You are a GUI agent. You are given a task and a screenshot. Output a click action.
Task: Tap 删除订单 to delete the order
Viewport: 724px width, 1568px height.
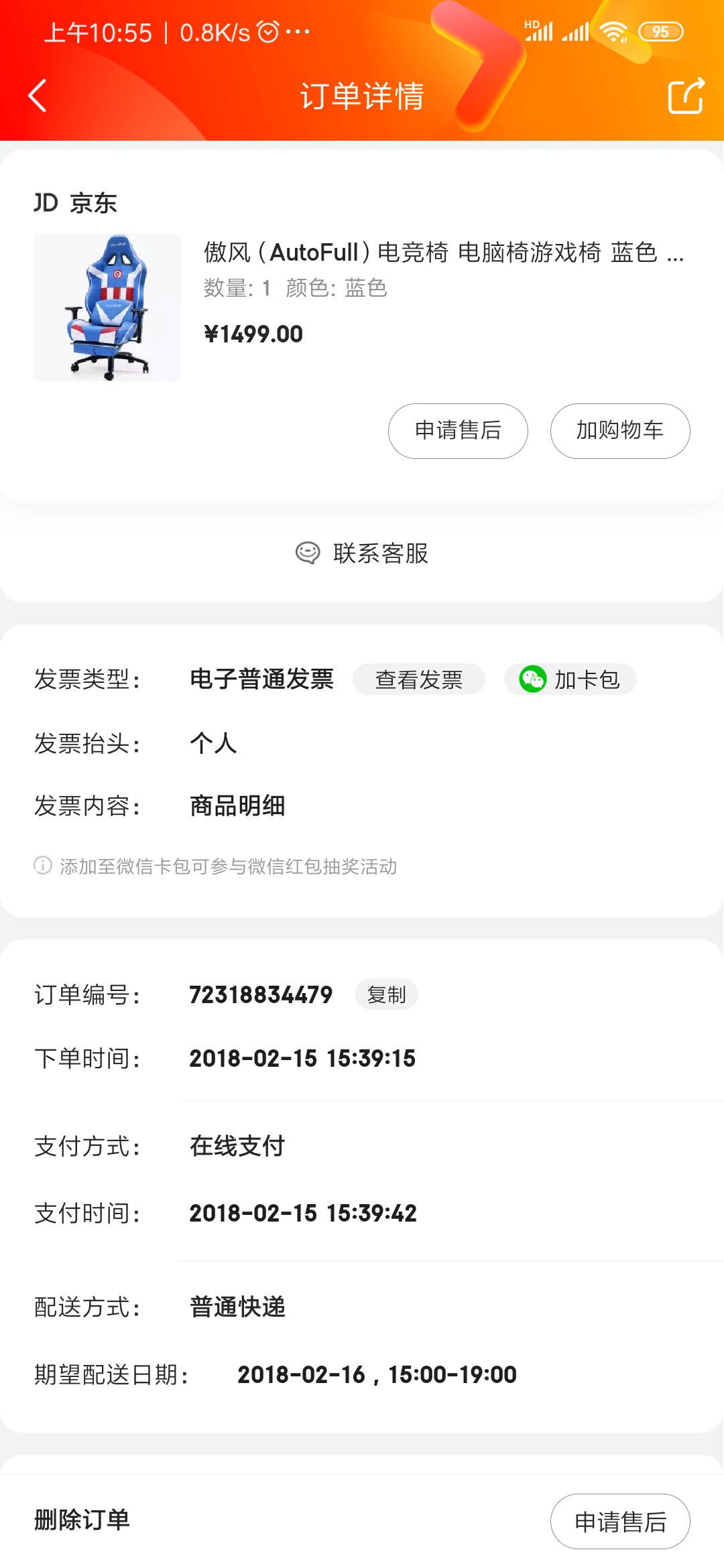(82, 1520)
